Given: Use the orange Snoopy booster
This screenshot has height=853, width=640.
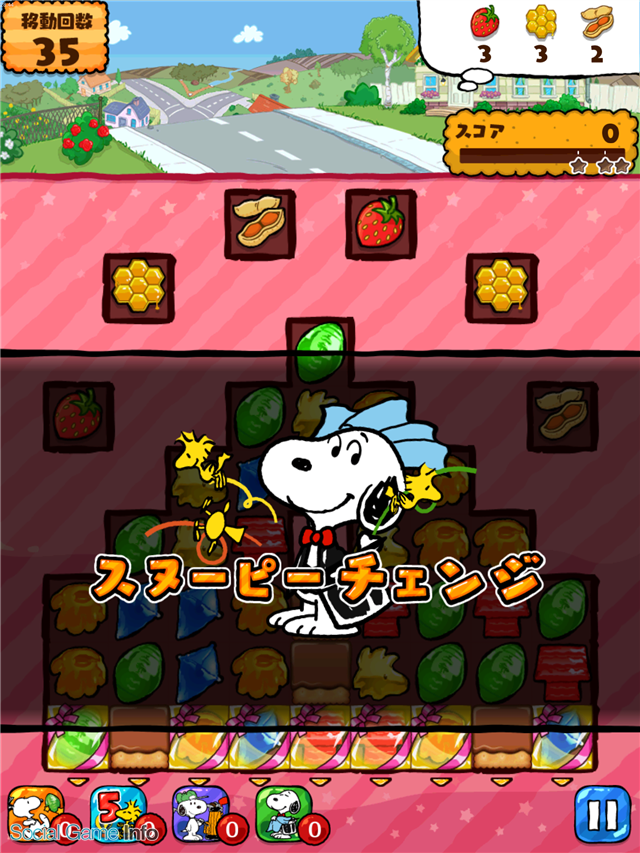Looking at the screenshot, I should point(35,813).
